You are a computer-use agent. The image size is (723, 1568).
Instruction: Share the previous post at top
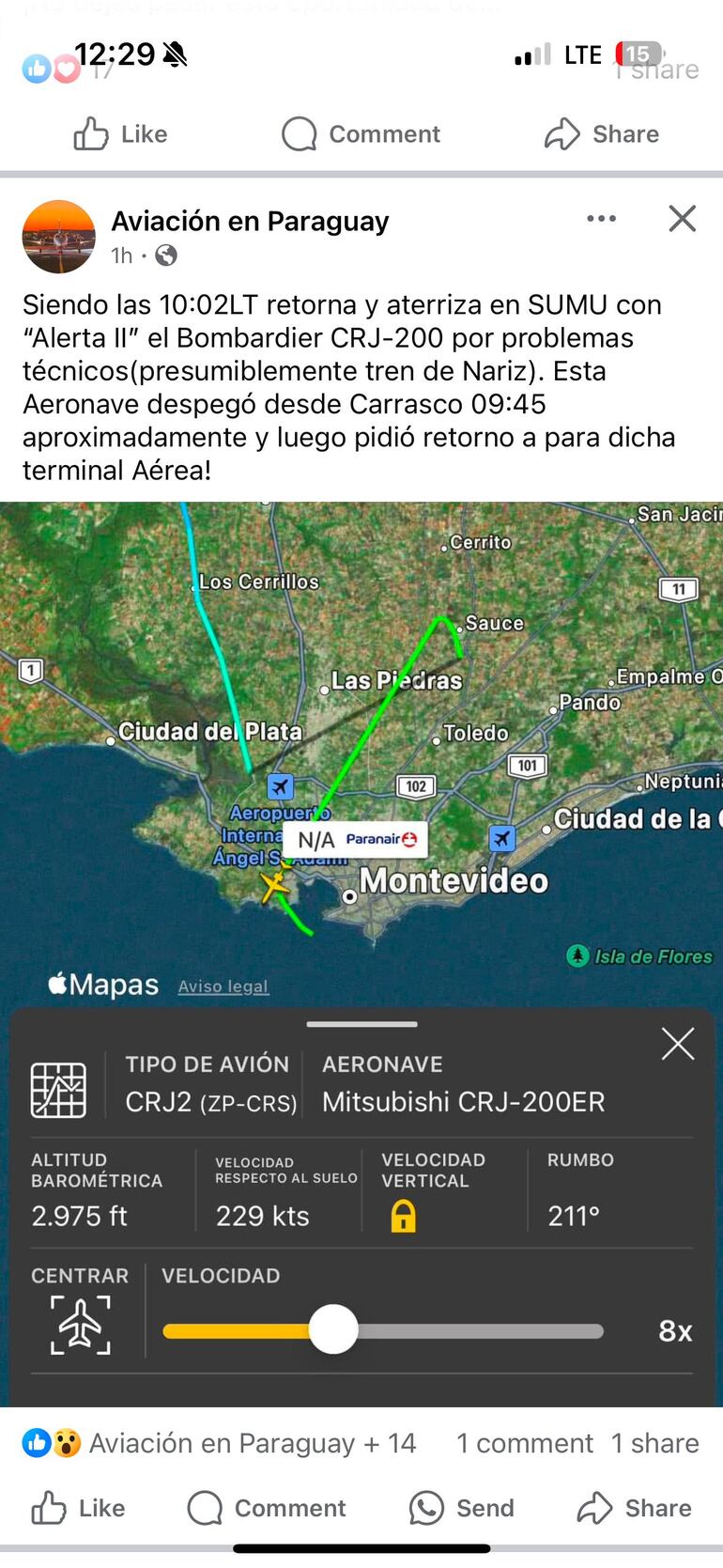[602, 134]
